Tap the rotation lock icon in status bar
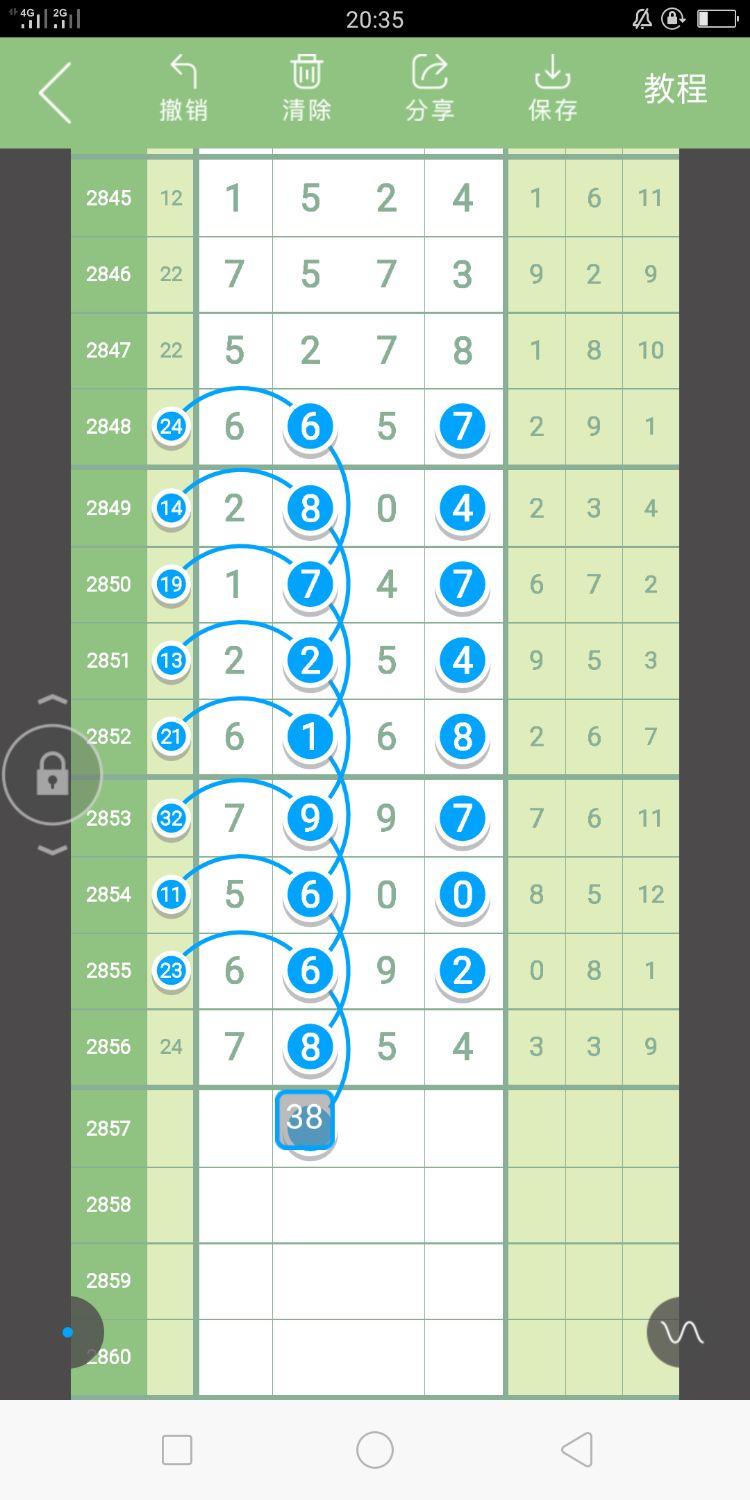 [674, 17]
